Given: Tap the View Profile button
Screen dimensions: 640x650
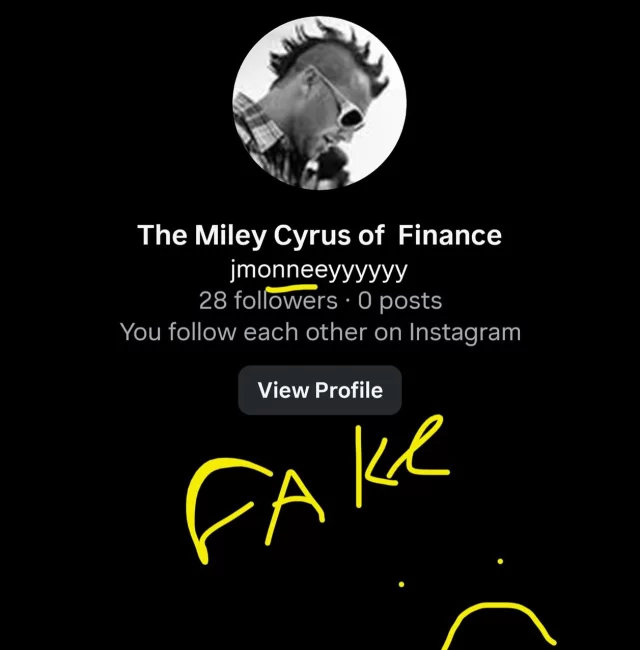Looking at the screenshot, I should click(320, 390).
